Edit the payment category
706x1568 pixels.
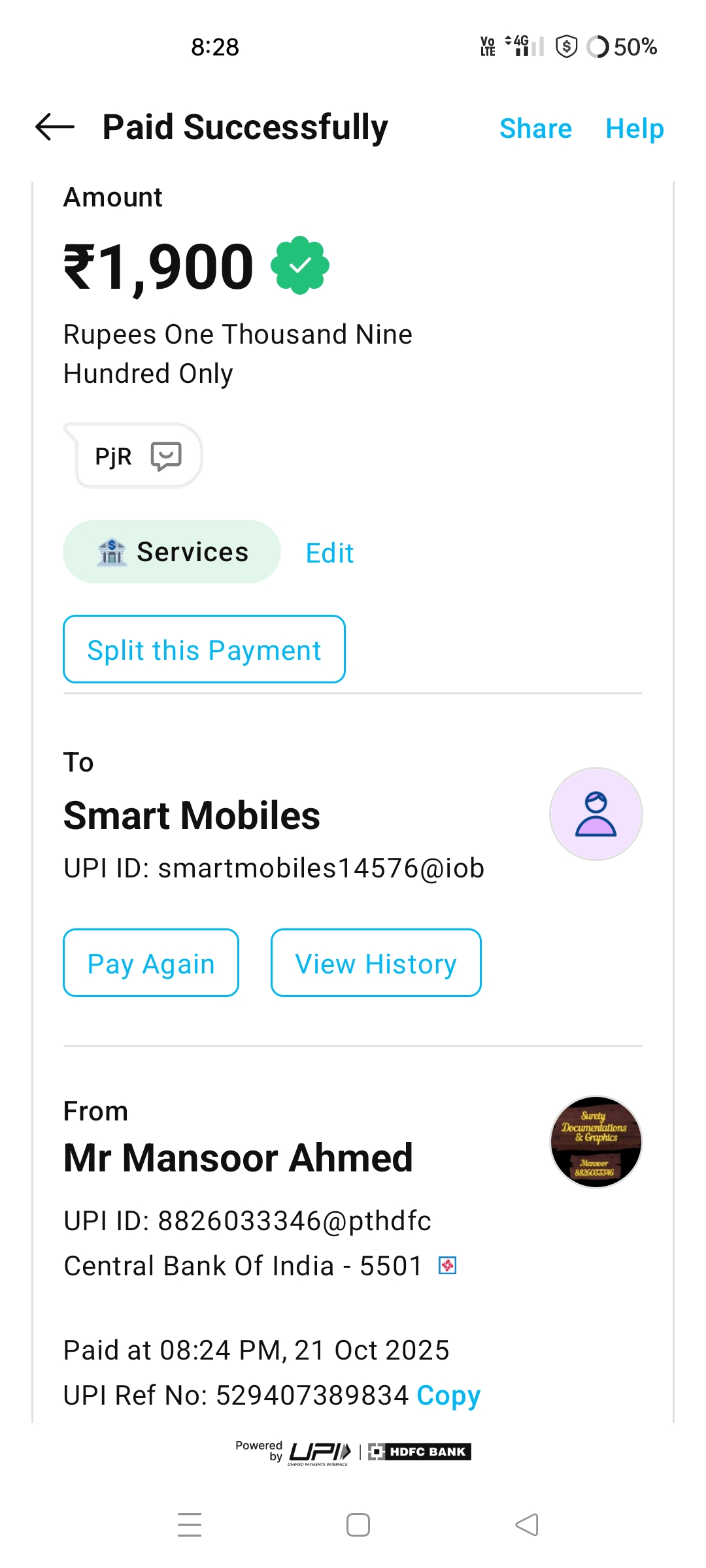pos(329,553)
